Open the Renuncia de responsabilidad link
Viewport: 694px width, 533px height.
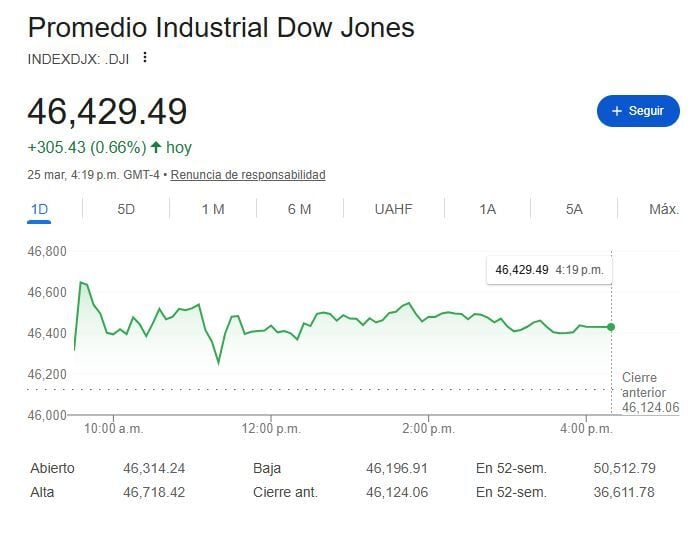248,175
